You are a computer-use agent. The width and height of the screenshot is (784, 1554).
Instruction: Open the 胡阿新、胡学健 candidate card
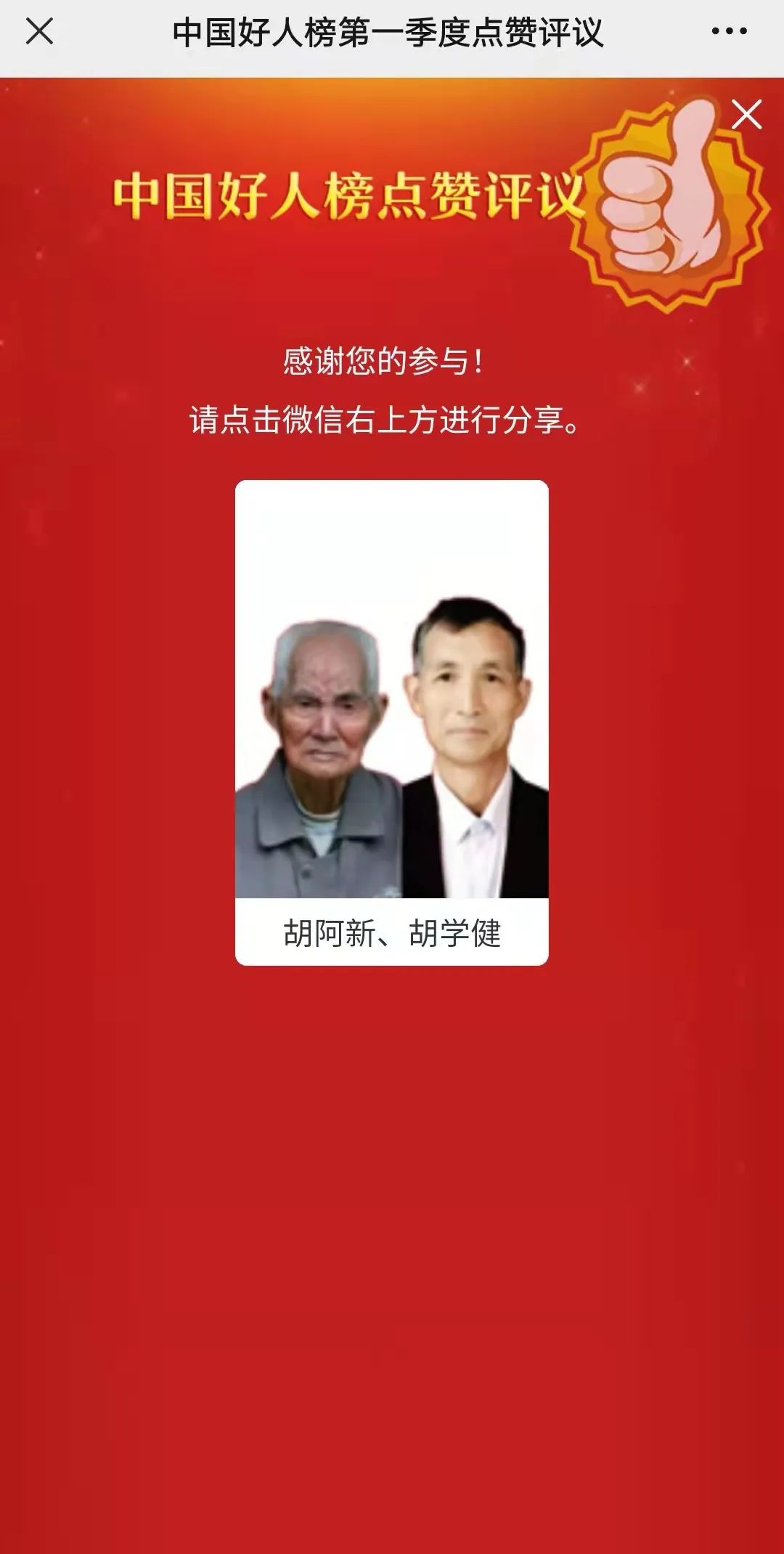391,722
